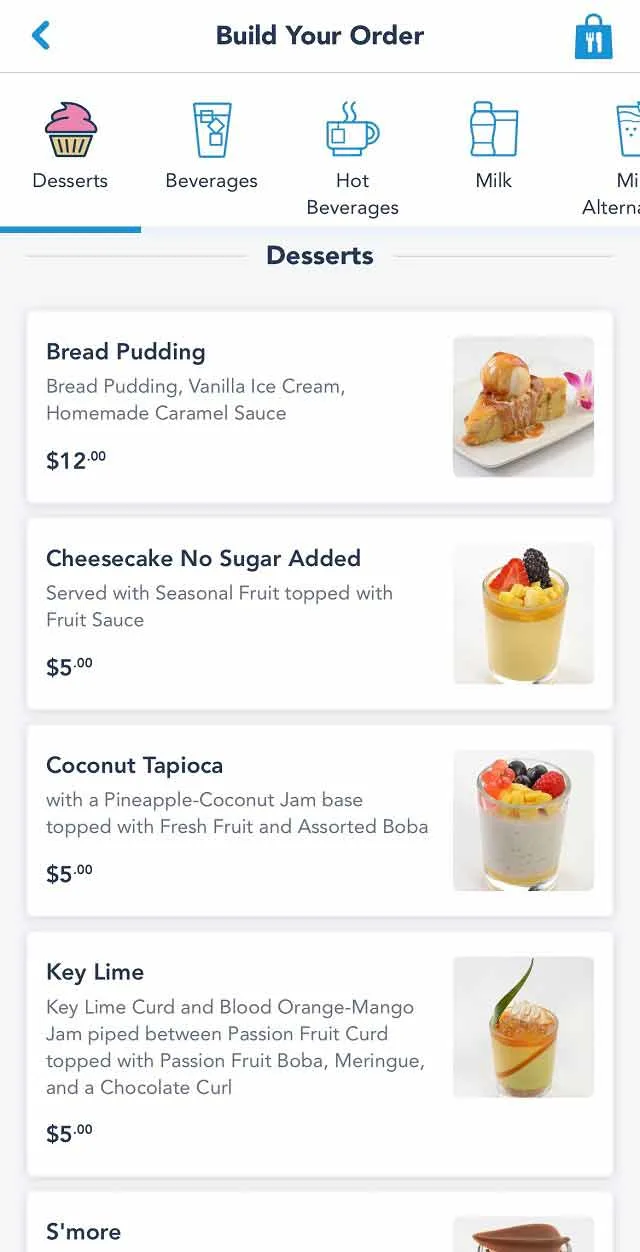Go back from Build Your Order
640x1252 pixels.
tap(40, 36)
